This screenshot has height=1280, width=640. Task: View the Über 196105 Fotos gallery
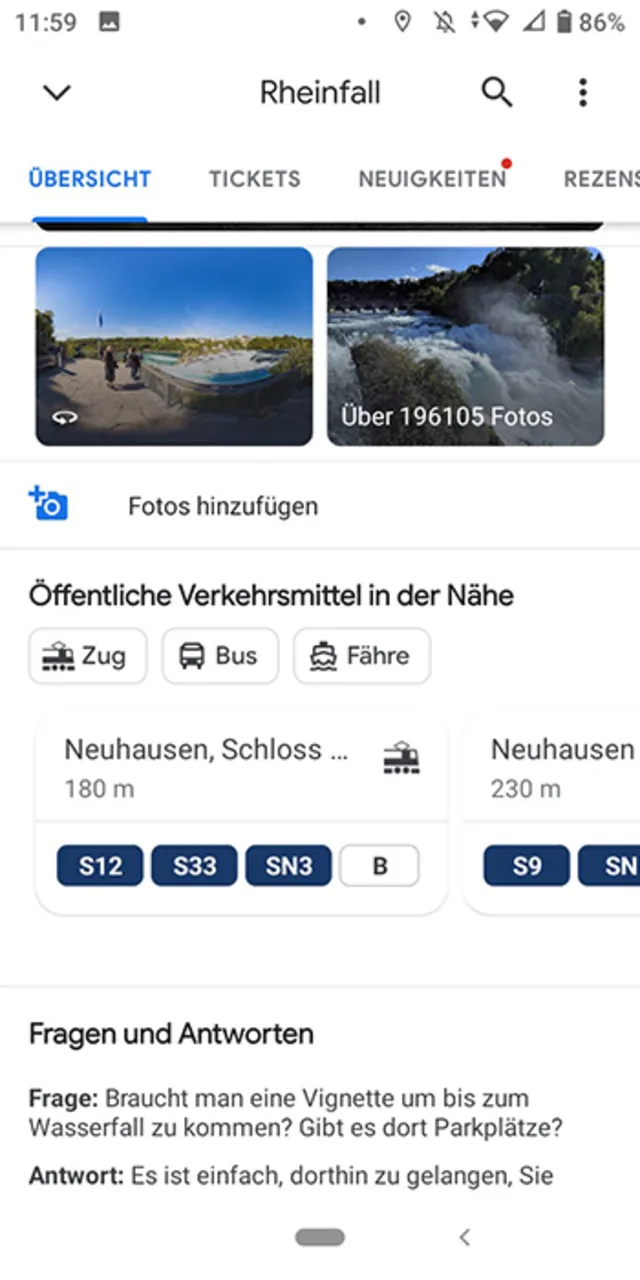(x=465, y=346)
